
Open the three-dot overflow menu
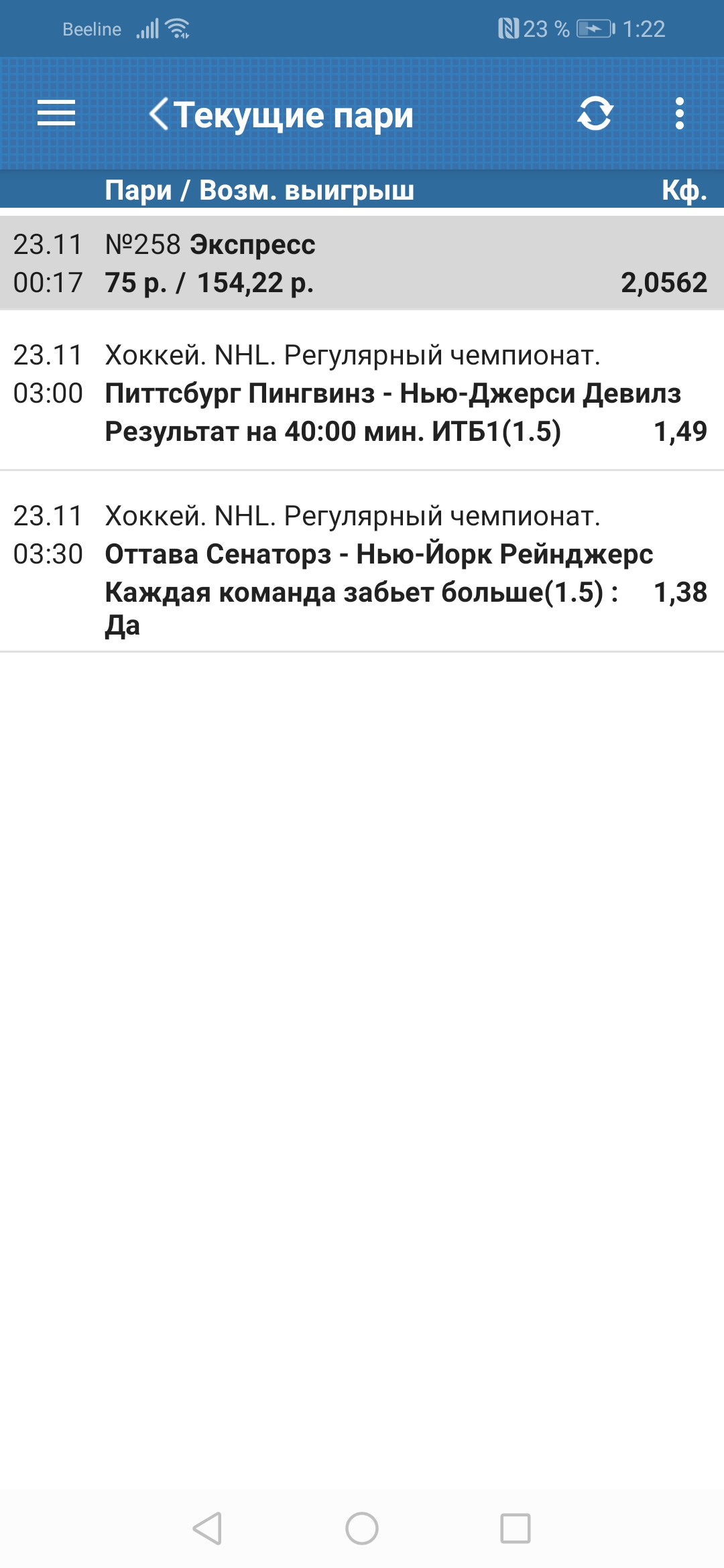[680, 115]
